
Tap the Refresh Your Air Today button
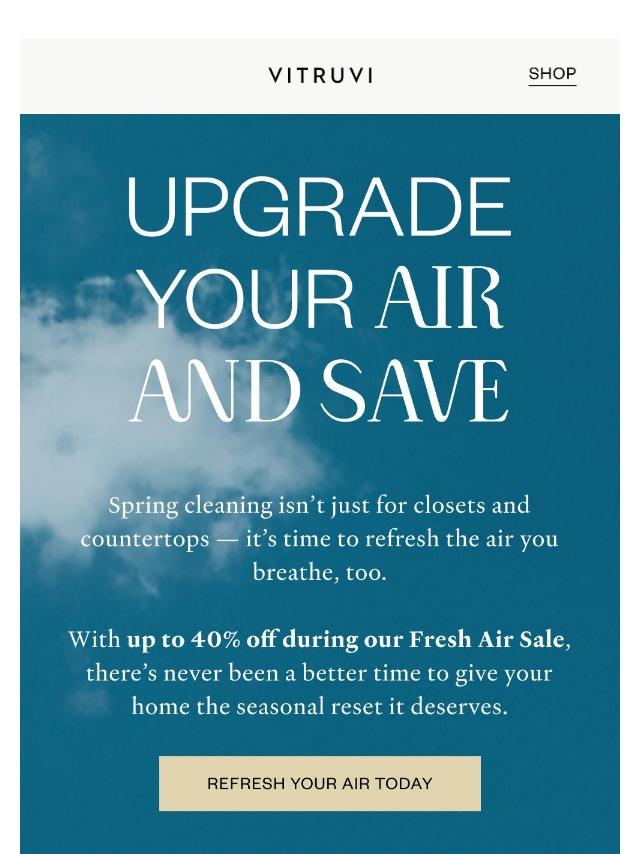click(319, 783)
